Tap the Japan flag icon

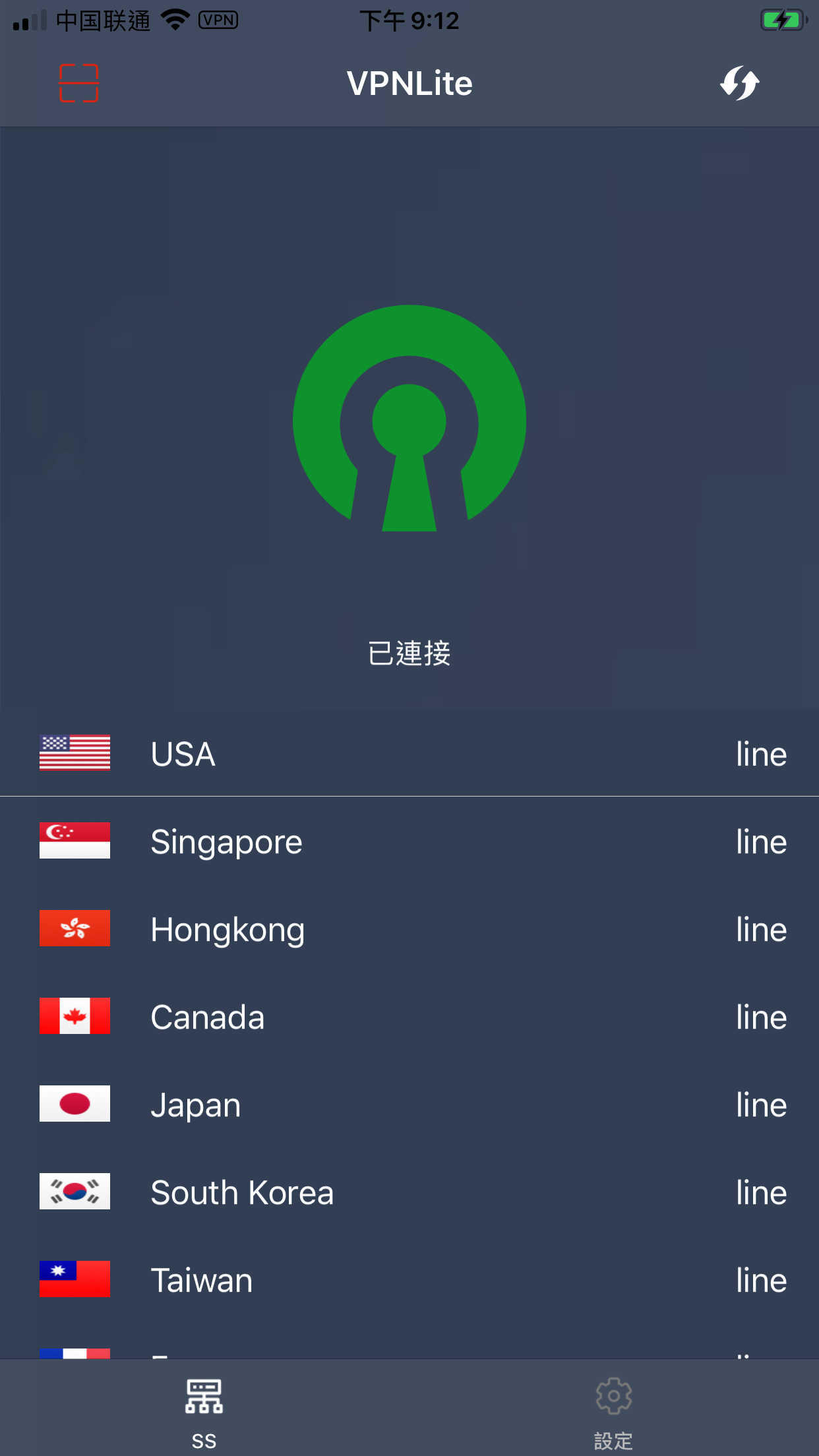(x=75, y=1104)
